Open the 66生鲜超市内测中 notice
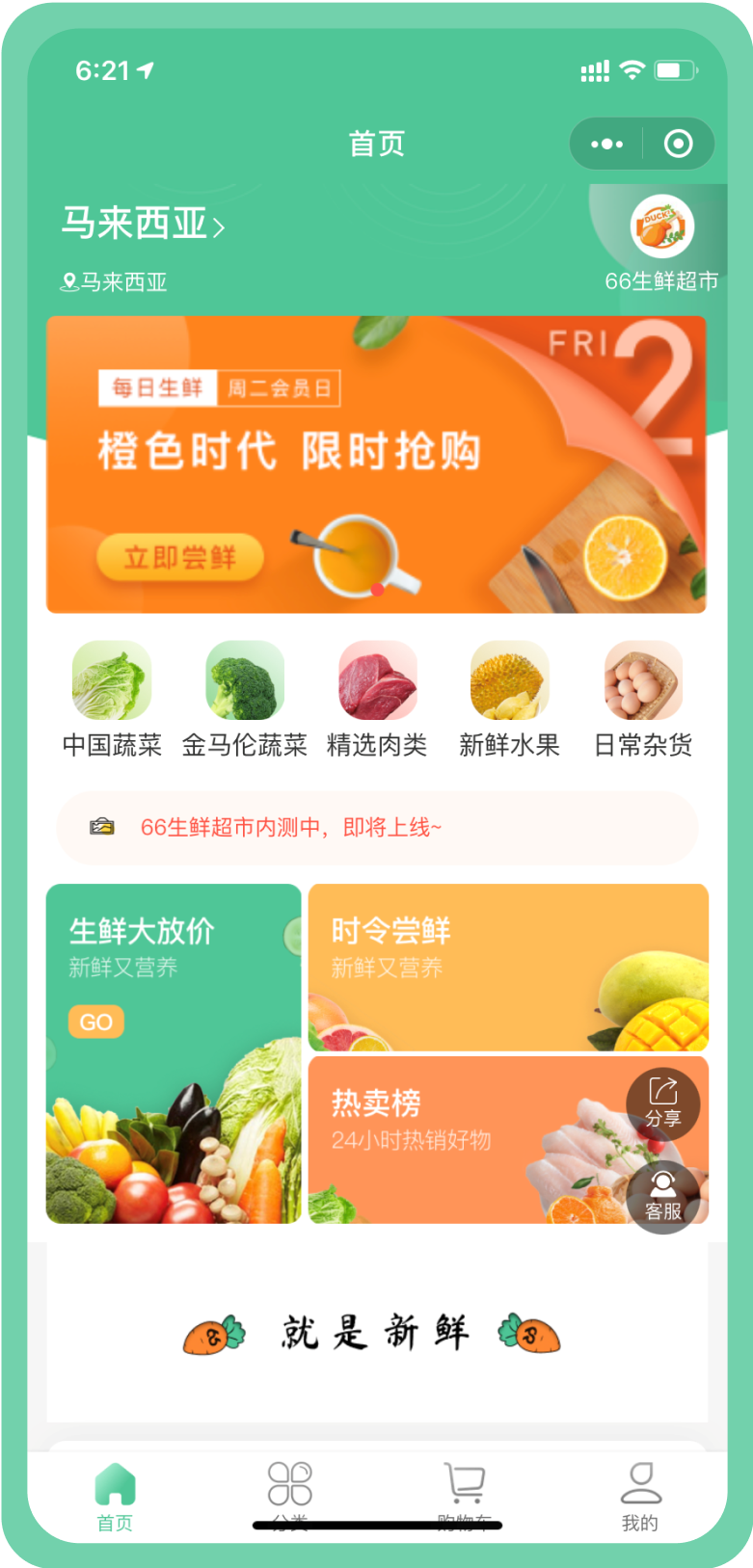753x1568 pixels. click(x=376, y=828)
